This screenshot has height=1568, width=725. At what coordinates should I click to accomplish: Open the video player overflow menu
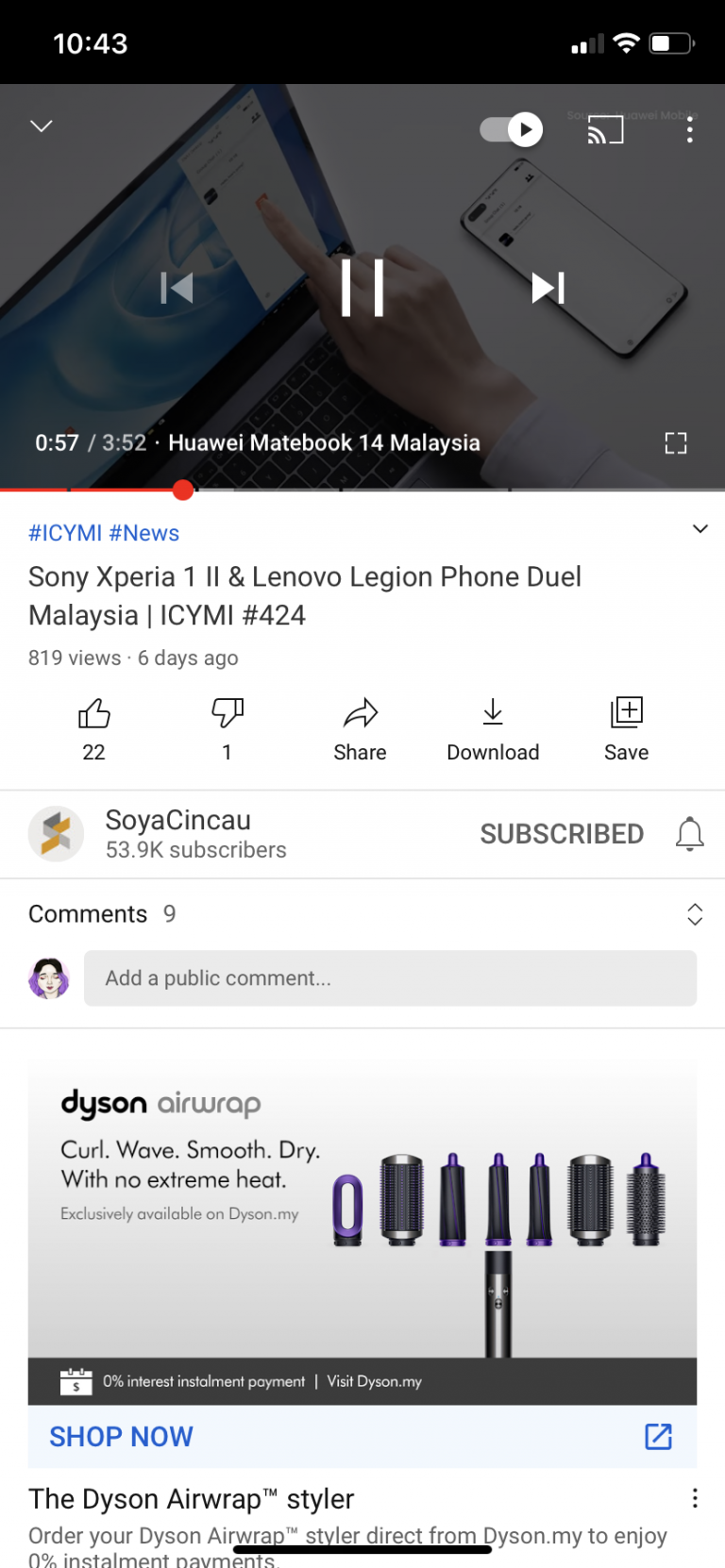point(690,130)
